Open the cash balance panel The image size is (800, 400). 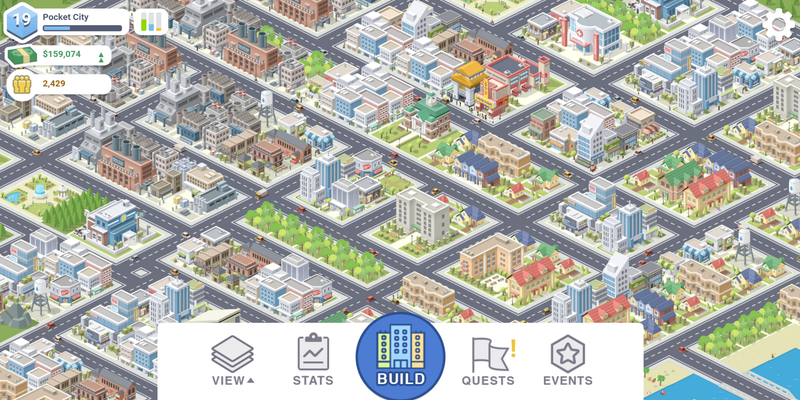(x=62, y=55)
